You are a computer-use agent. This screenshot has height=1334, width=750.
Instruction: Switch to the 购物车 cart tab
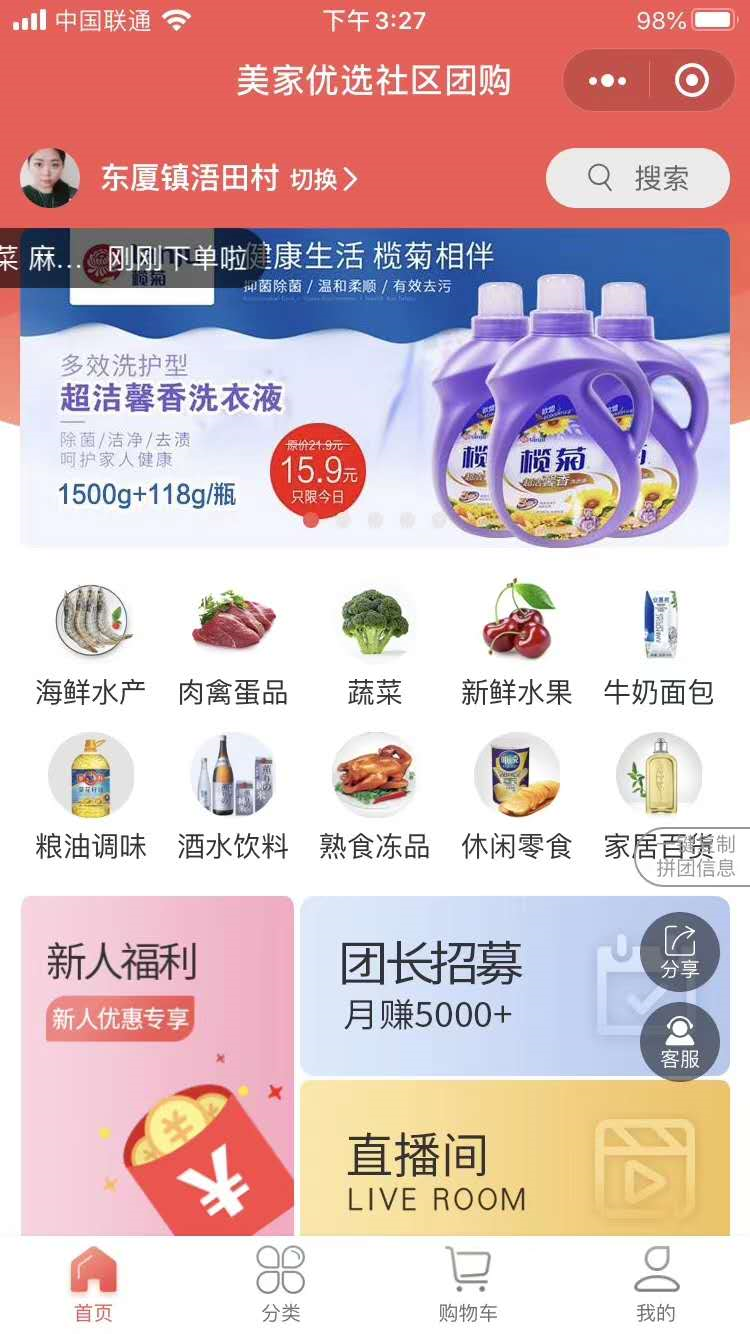click(467, 1285)
